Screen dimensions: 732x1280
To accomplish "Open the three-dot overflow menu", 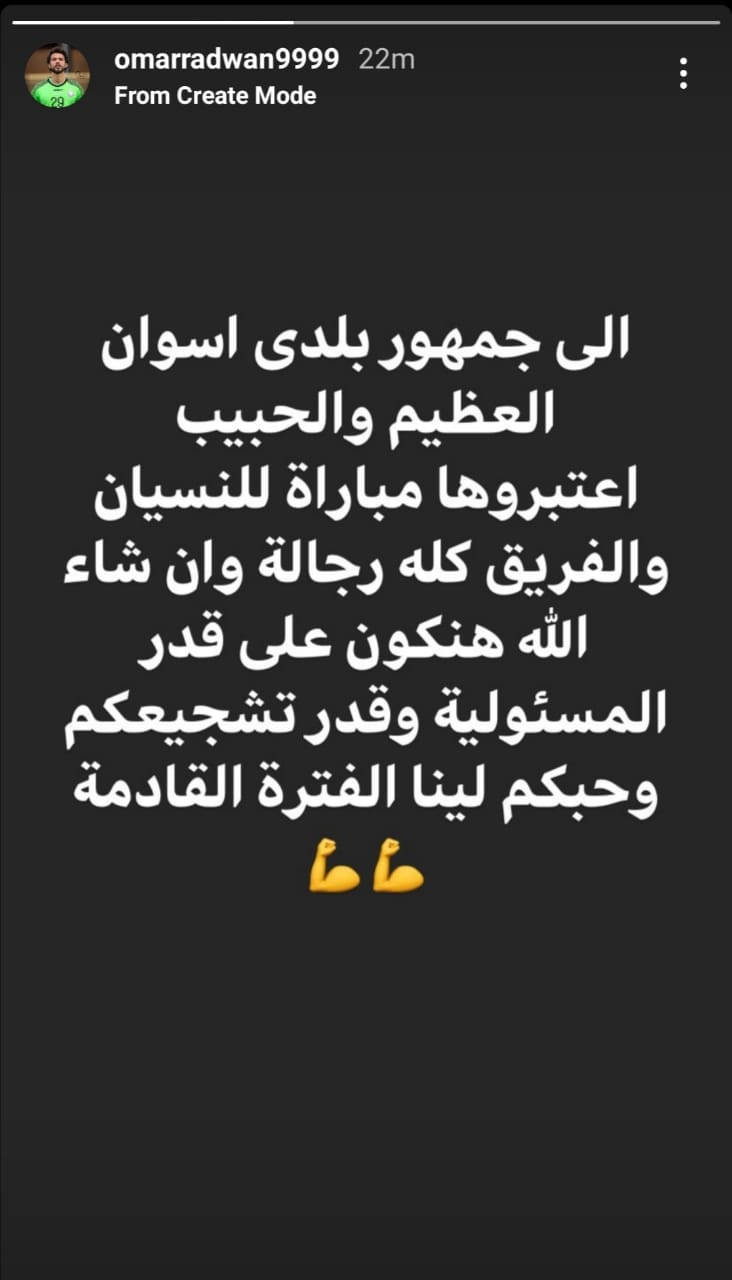I will 683,74.
